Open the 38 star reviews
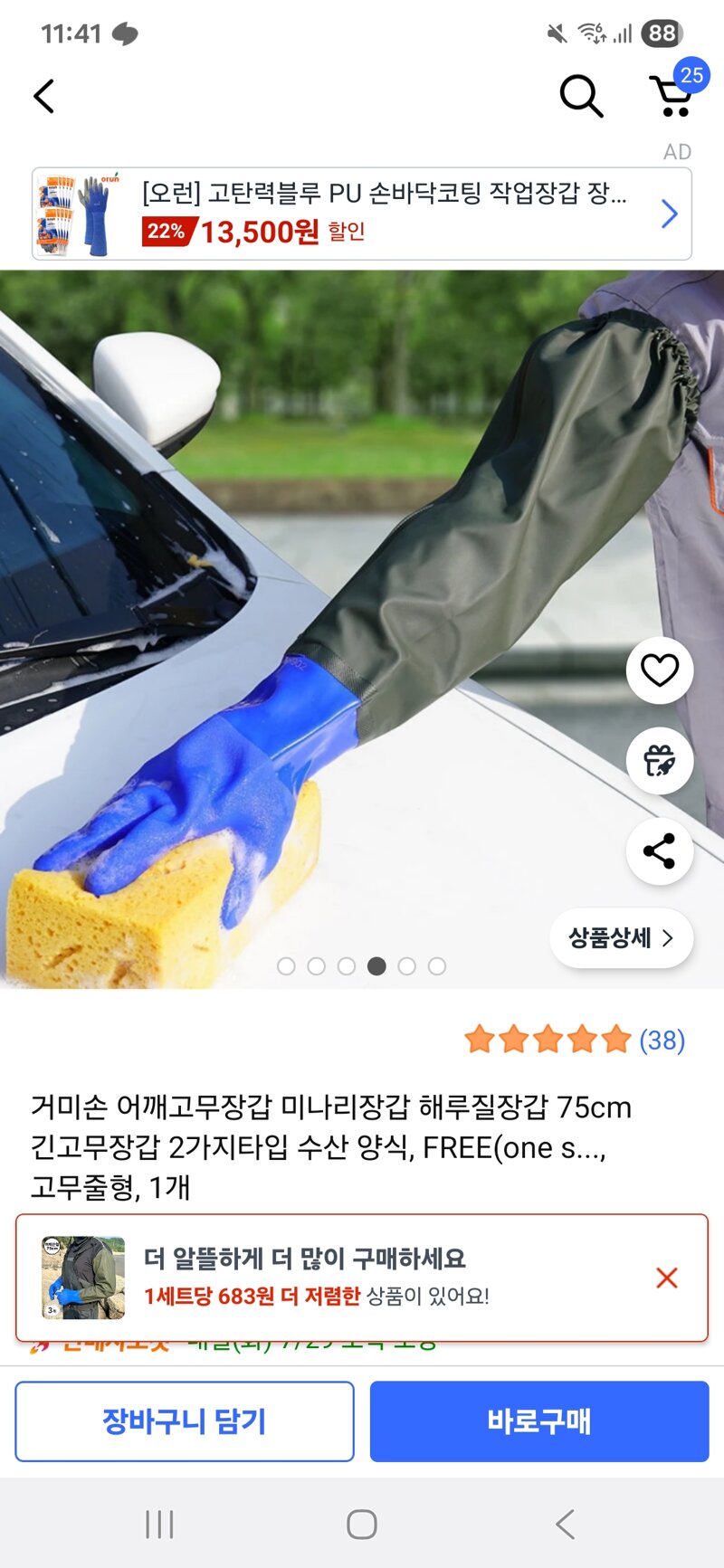 (575, 1040)
